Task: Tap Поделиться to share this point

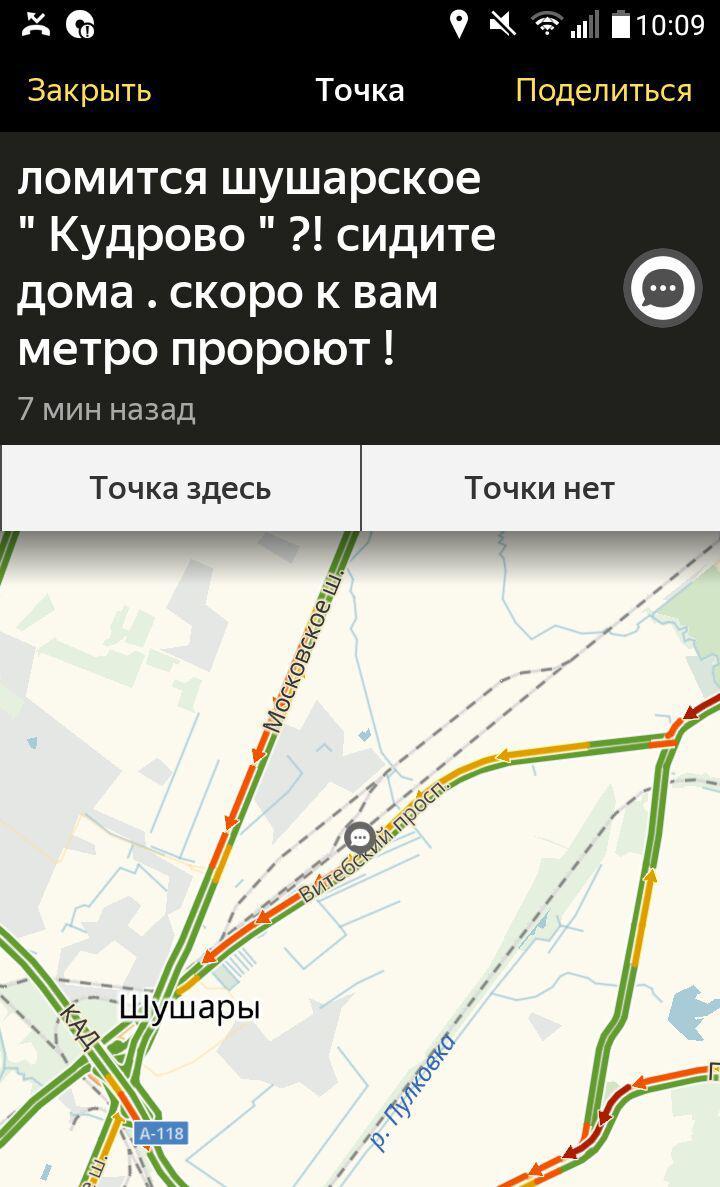Action: tap(603, 90)
